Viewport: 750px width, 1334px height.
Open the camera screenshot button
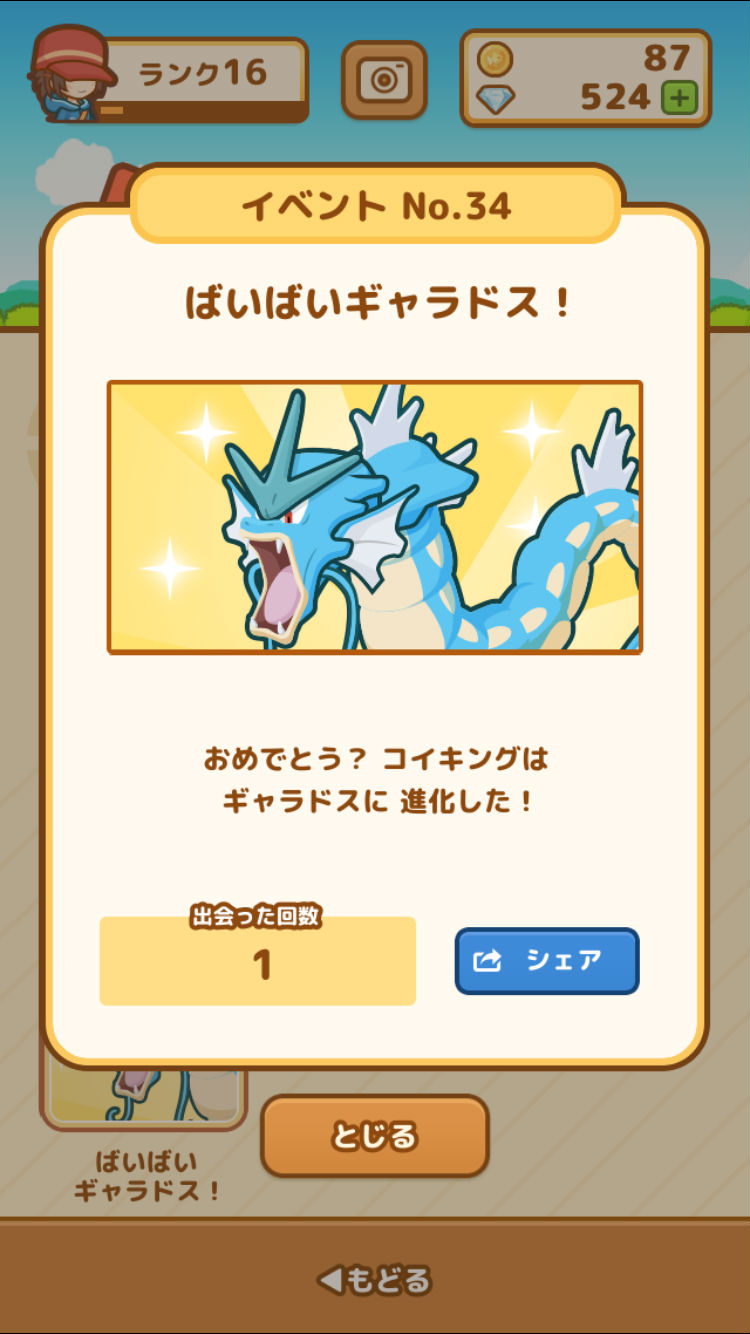[x=384, y=80]
